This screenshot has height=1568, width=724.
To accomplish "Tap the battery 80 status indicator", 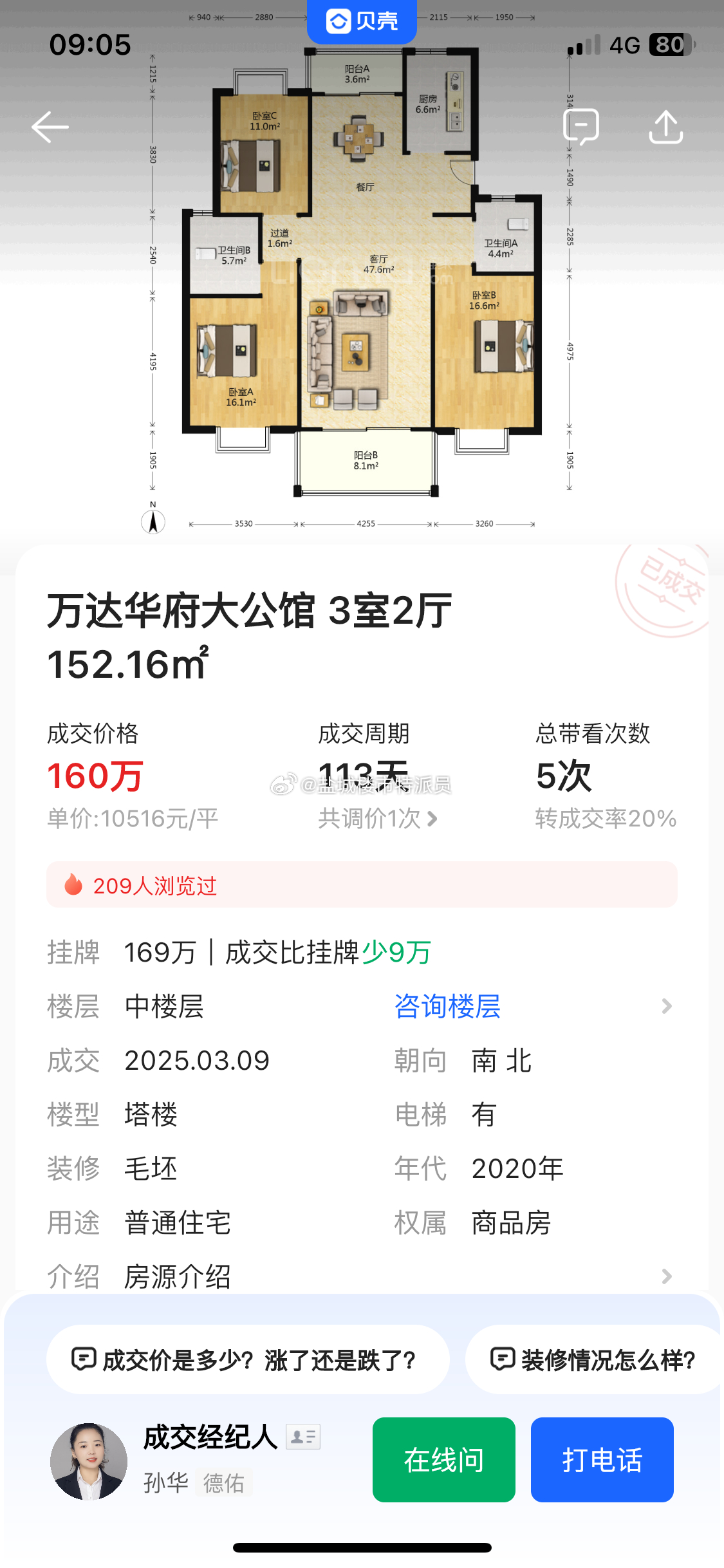I will coord(669,44).
